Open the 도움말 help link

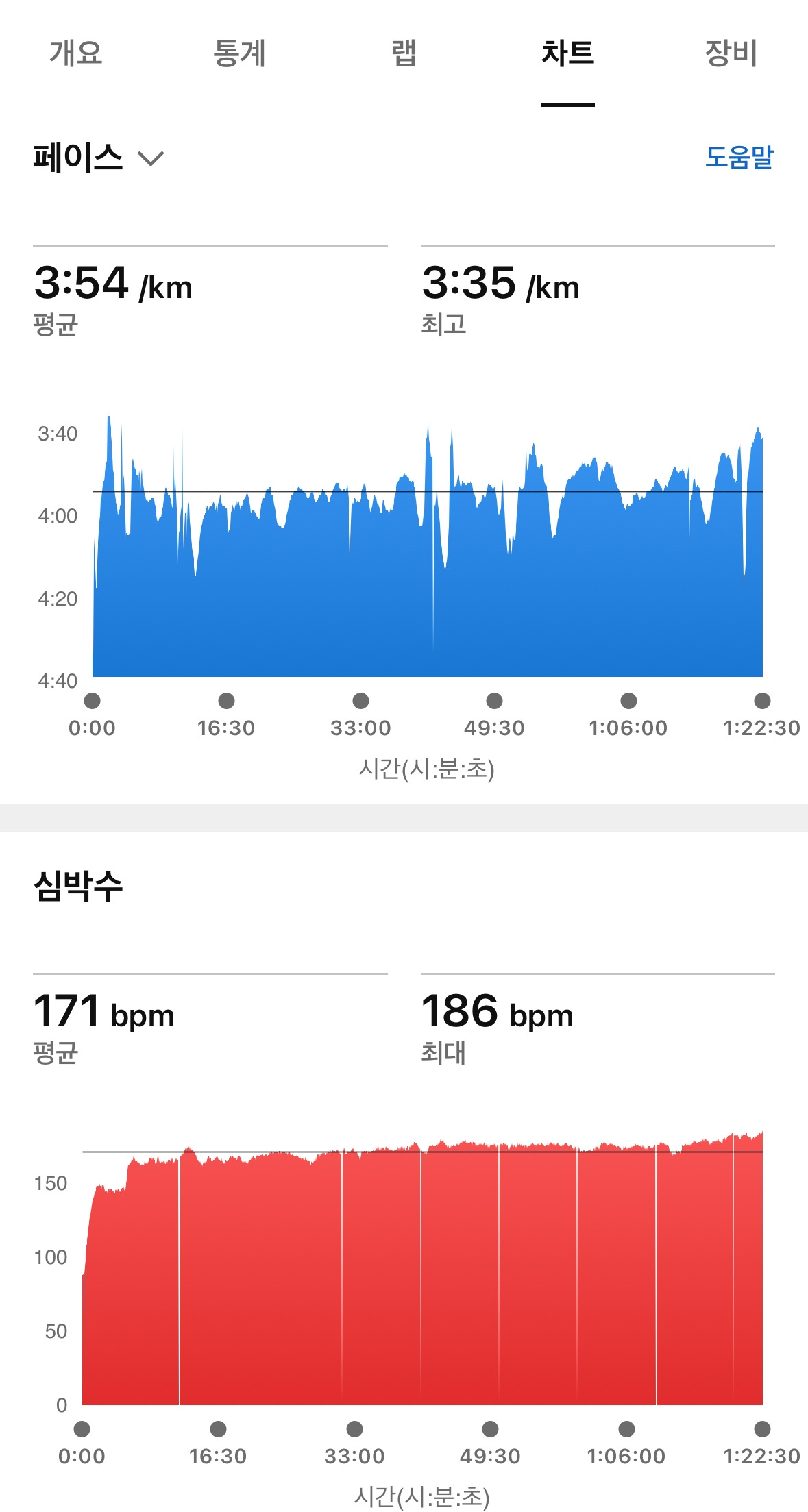point(739,157)
